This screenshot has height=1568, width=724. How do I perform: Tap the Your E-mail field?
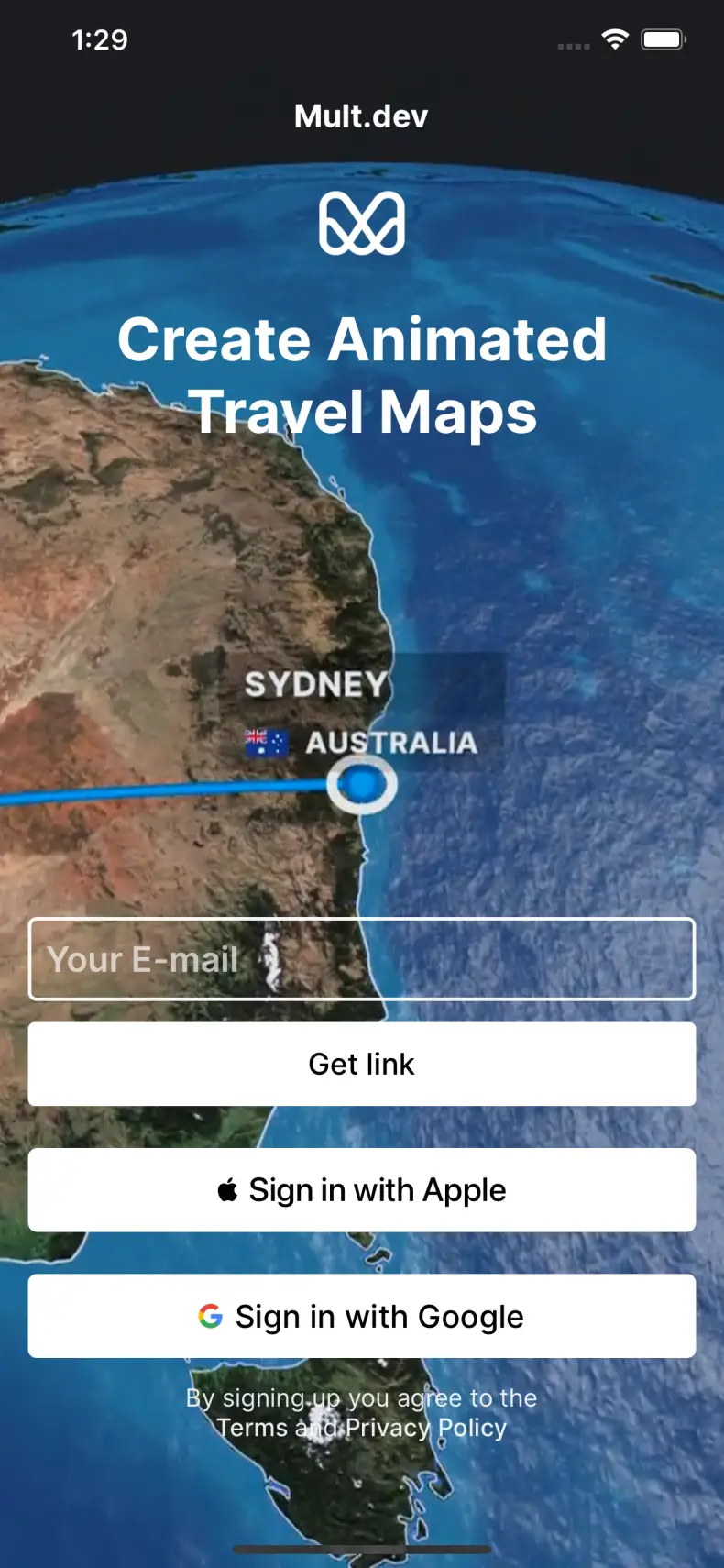click(x=362, y=958)
